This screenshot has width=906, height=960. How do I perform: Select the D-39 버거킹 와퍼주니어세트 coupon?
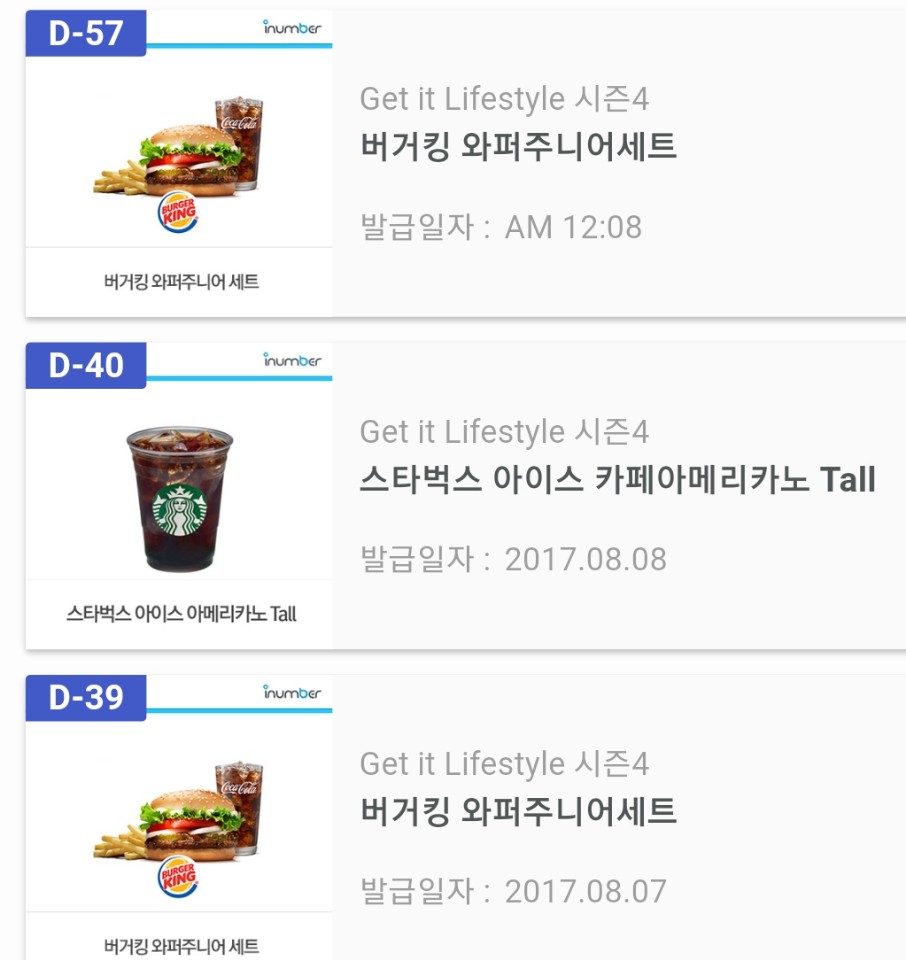(x=518, y=811)
